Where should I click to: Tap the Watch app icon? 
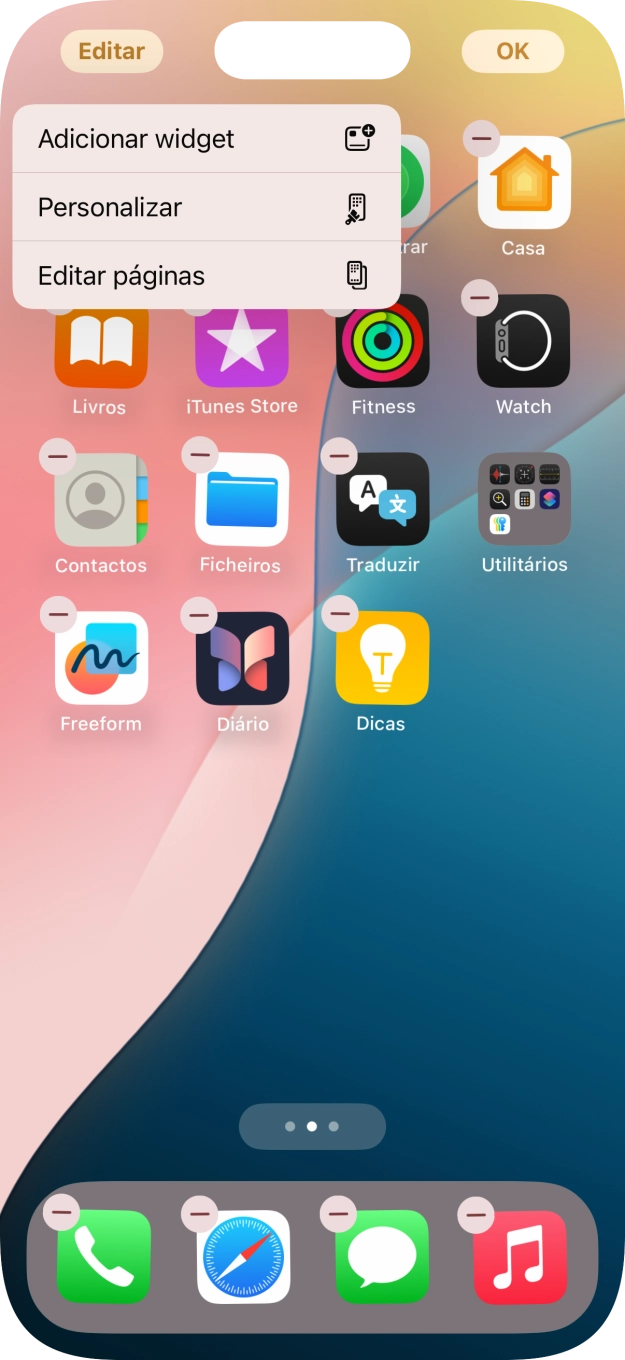pyautogui.click(x=523, y=341)
